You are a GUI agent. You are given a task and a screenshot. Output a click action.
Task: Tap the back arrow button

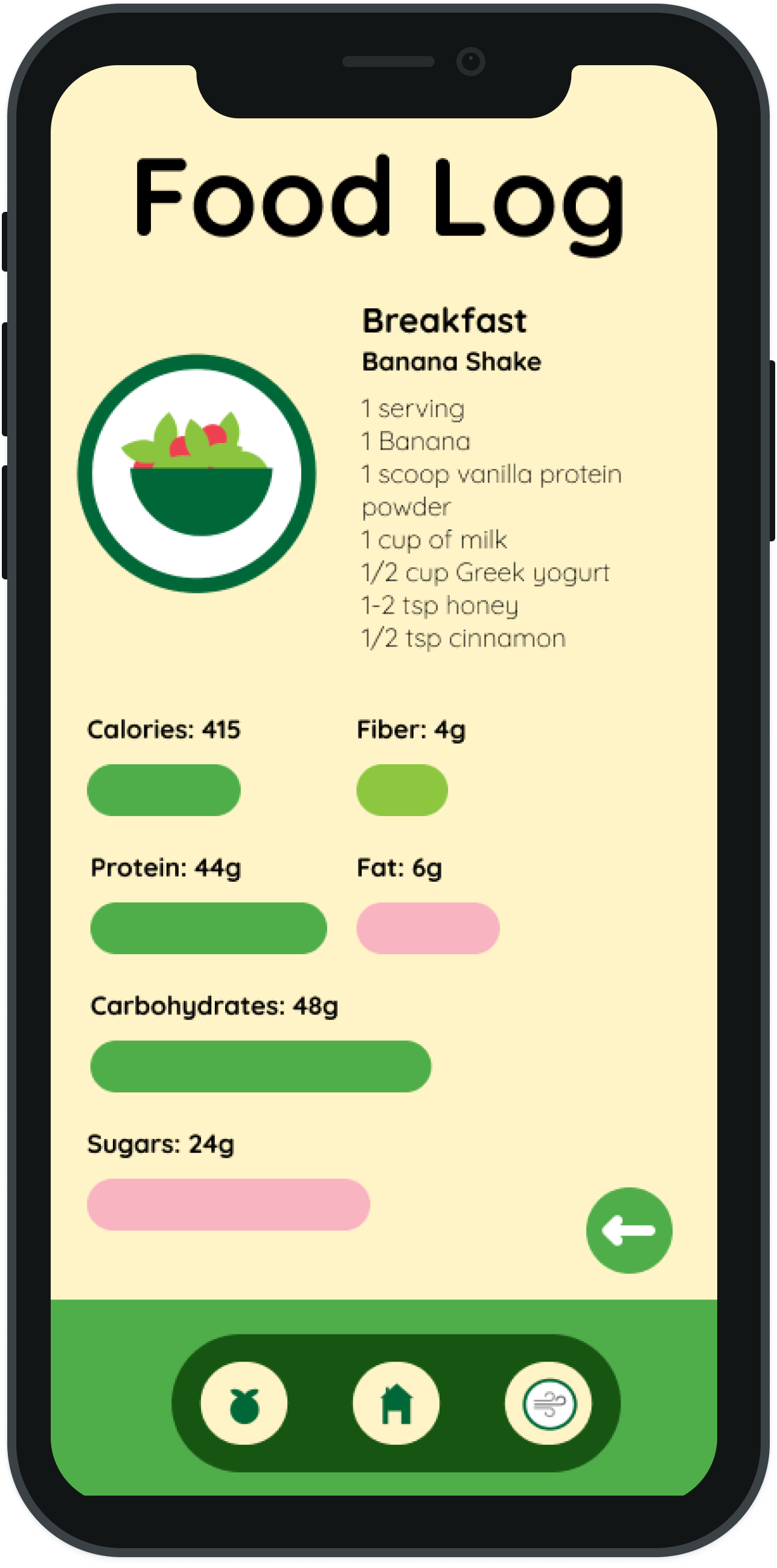630,1229
